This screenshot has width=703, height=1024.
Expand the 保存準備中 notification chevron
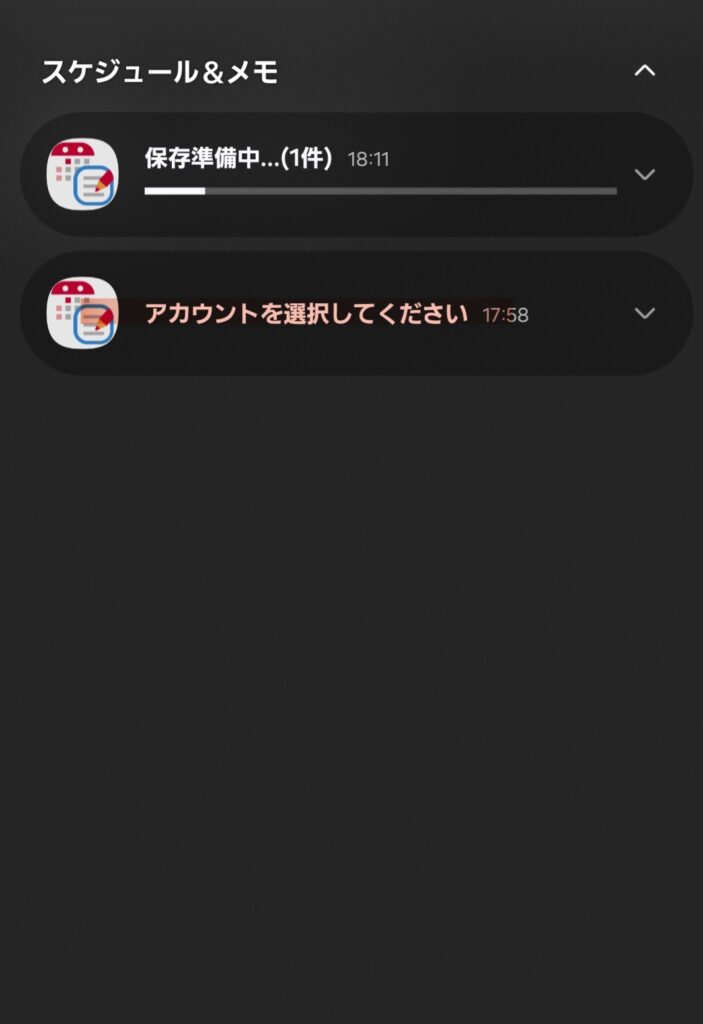(x=645, y=174)
